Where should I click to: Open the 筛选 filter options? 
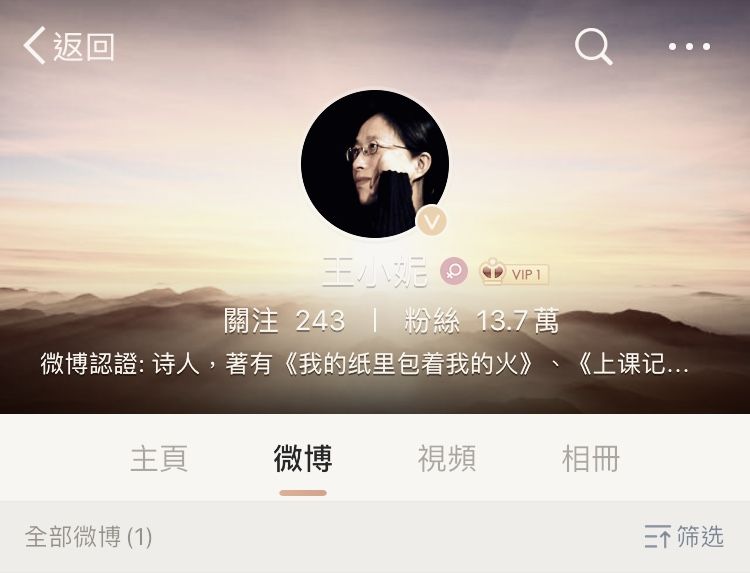click(x=684, y=537)
